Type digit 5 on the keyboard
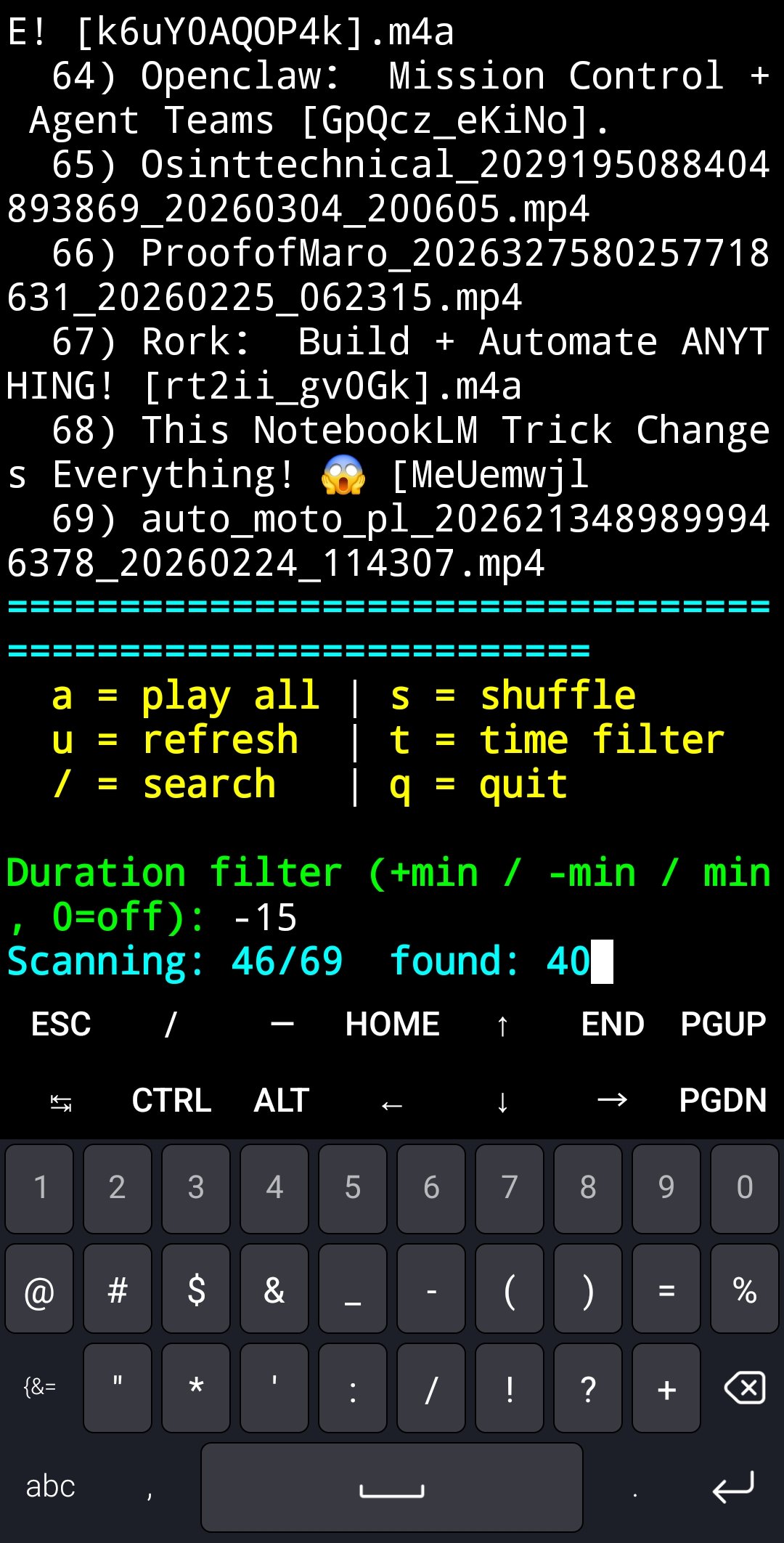This screenshot has width=784, height=1543. 353,1188
